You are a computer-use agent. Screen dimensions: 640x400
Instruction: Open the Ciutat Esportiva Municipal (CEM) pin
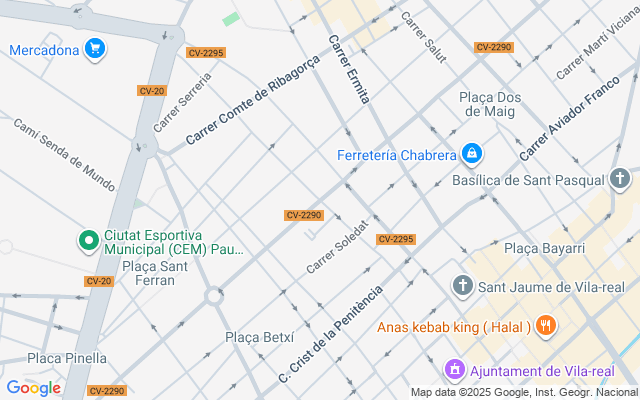(89, 241)
